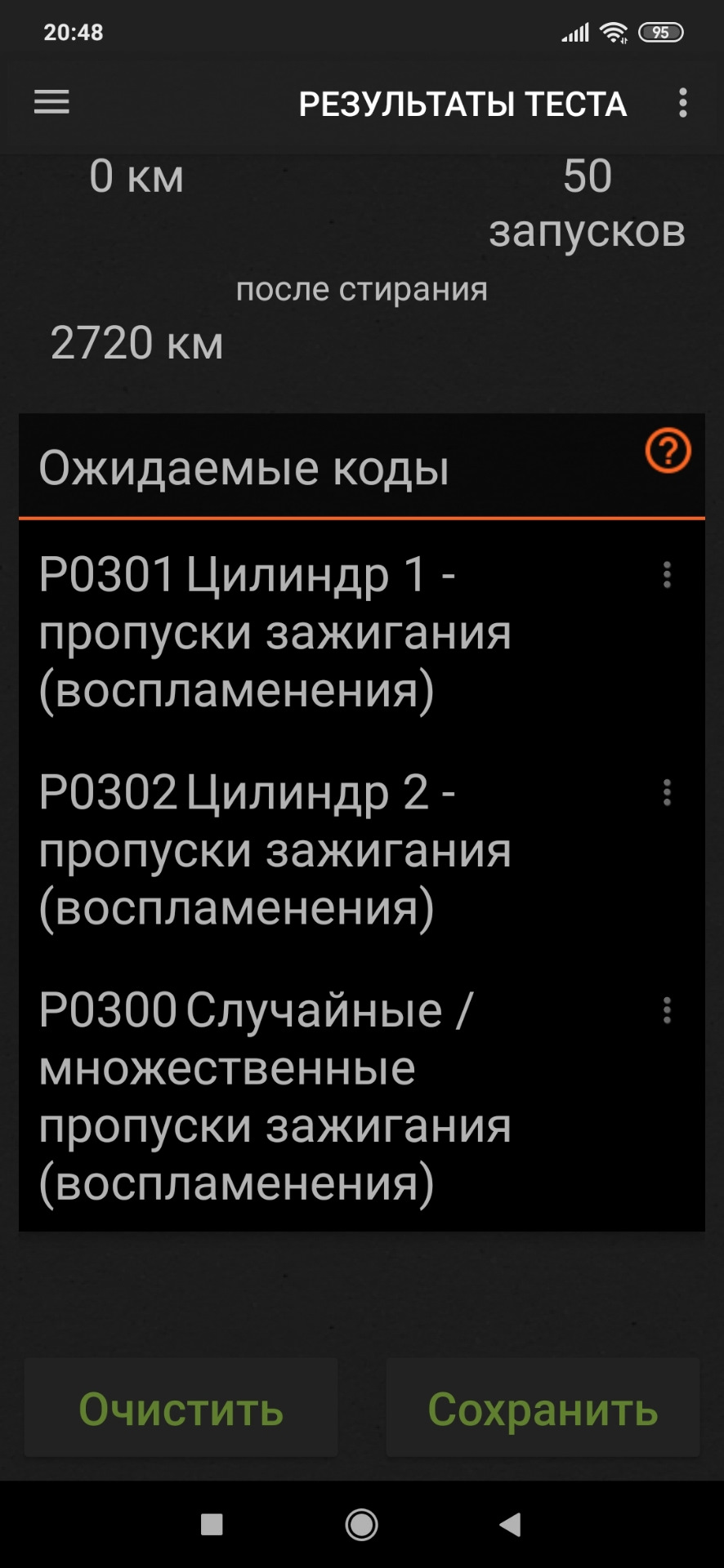Open options for code P0301
The image size is (724, 1568).
[x=667, y=575]
